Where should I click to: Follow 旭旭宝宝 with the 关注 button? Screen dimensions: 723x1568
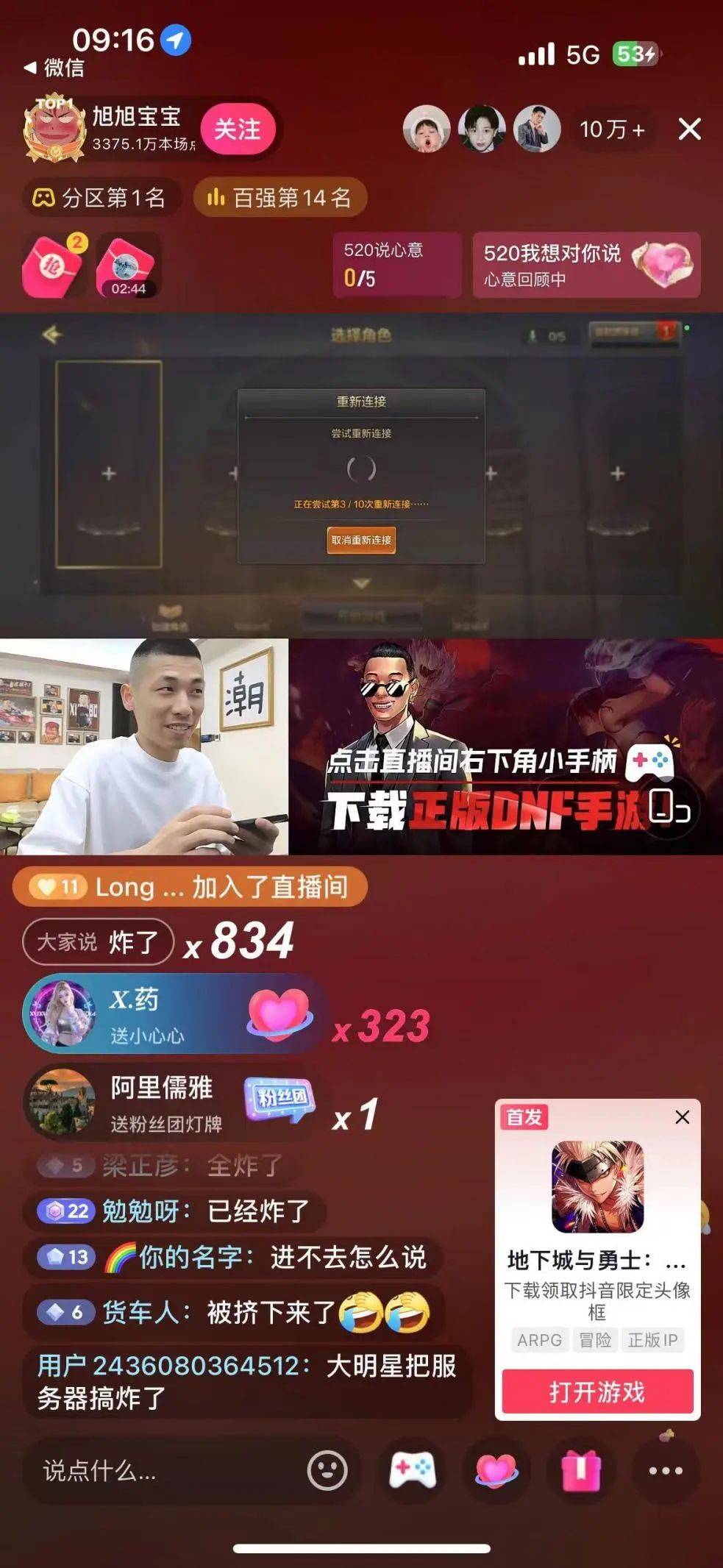237,129
